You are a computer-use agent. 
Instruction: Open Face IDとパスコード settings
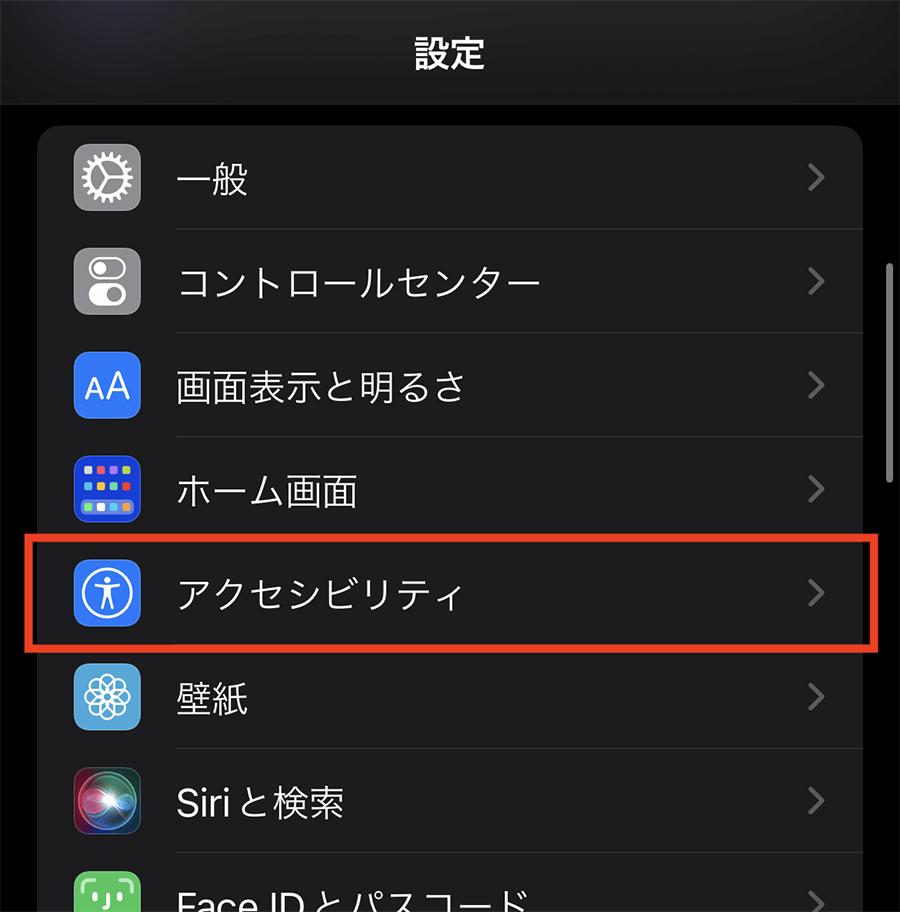pyautogui.click(x=450, y=895)
